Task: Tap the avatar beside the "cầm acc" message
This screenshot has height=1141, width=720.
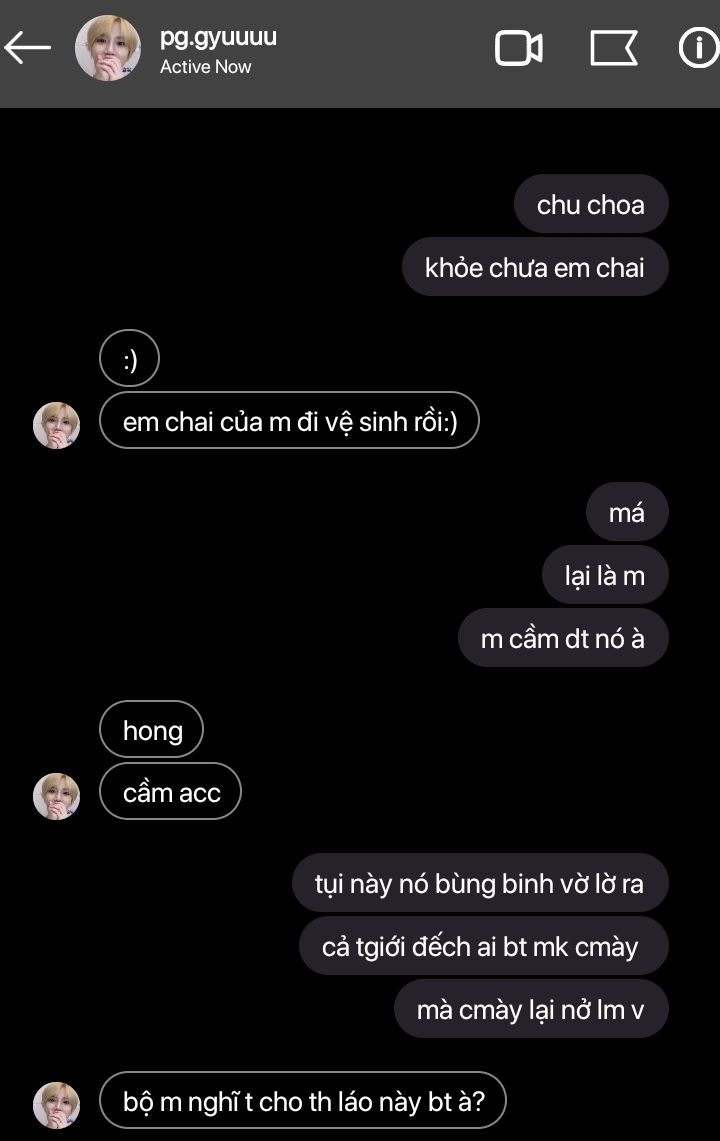Action: [x=56, y=796]
